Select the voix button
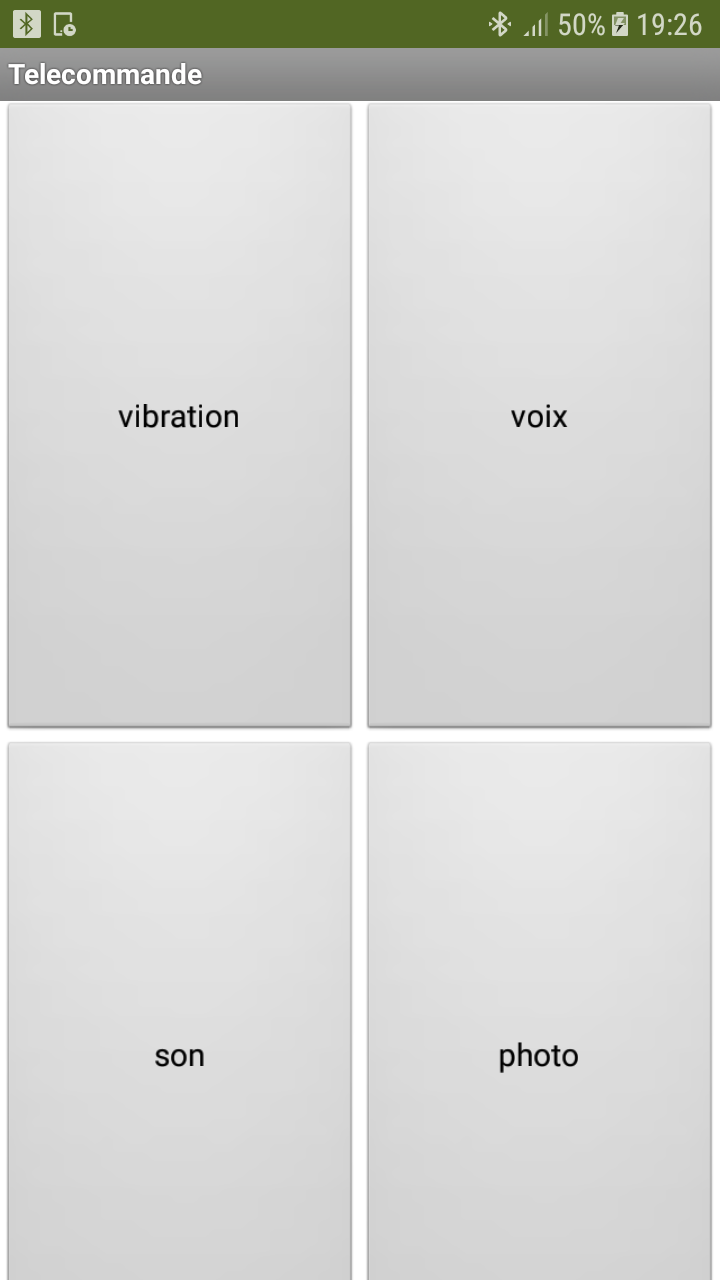 click(539, 415)
